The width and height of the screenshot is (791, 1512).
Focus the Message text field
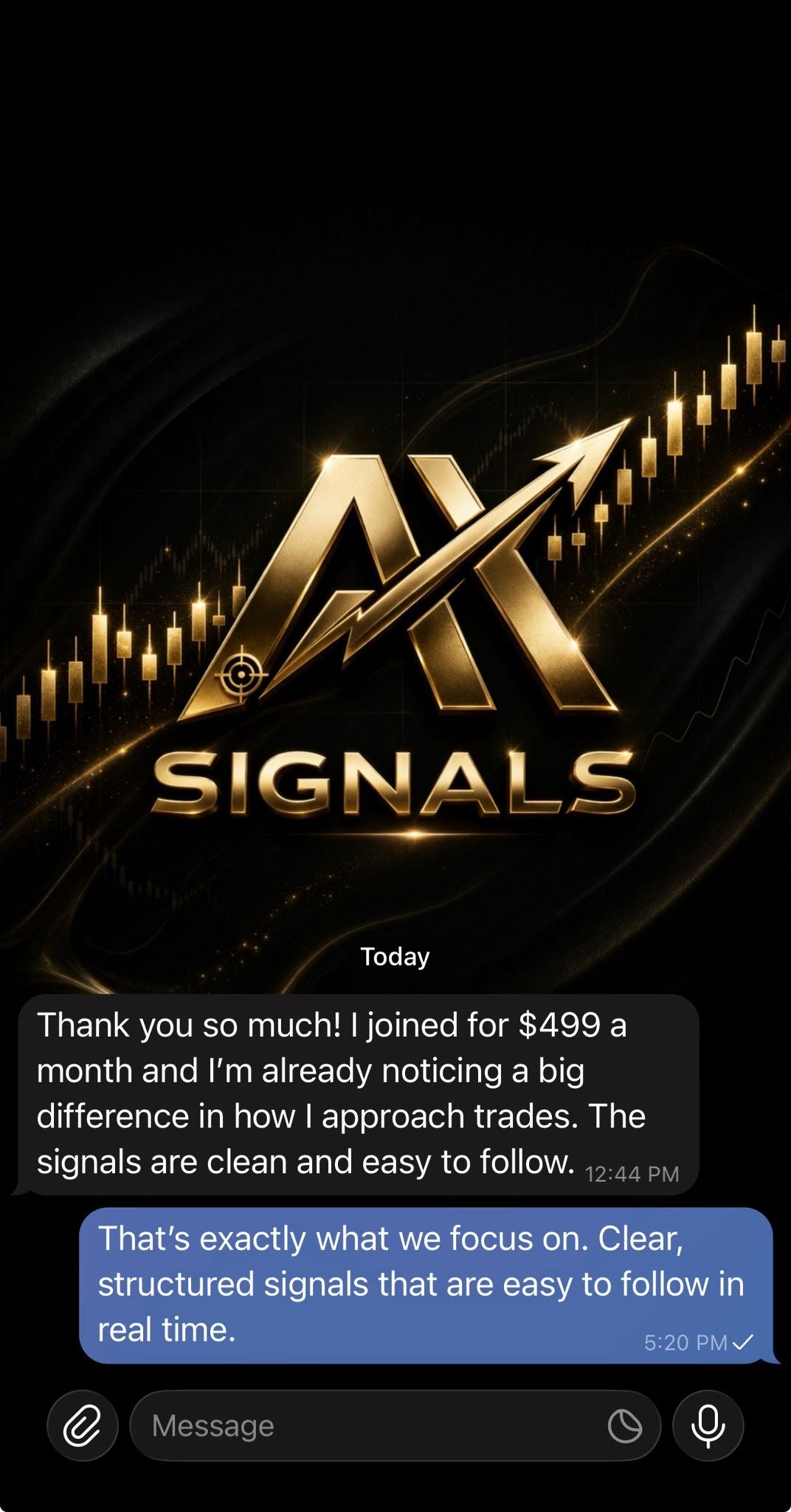point(362,1426)
